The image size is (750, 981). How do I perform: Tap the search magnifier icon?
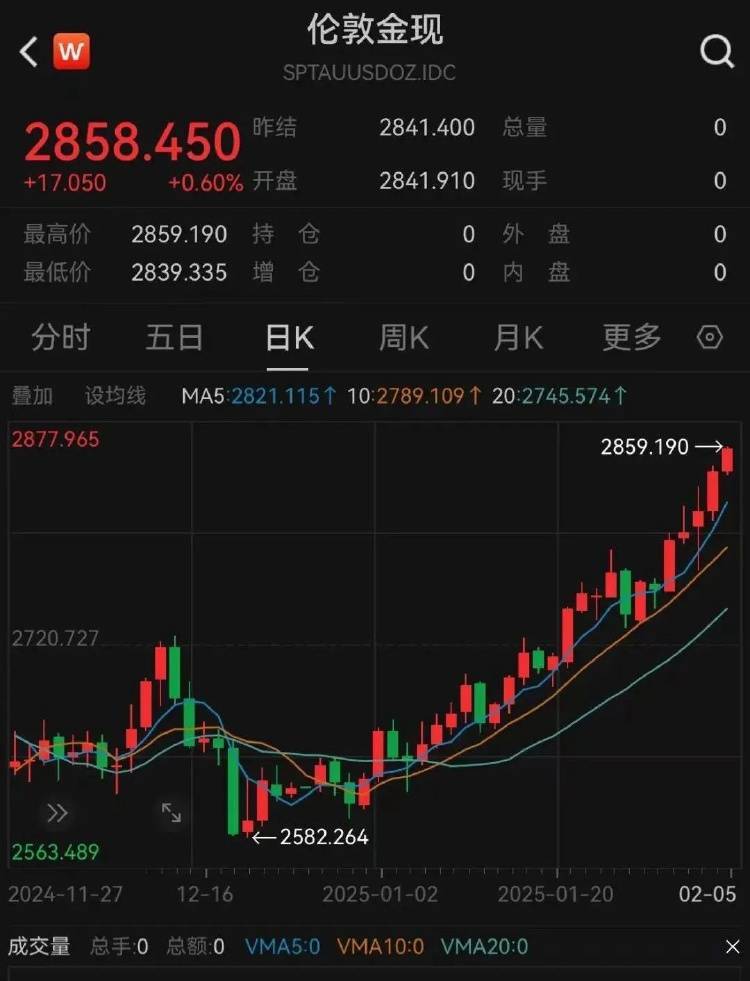(x=716, y=49)
